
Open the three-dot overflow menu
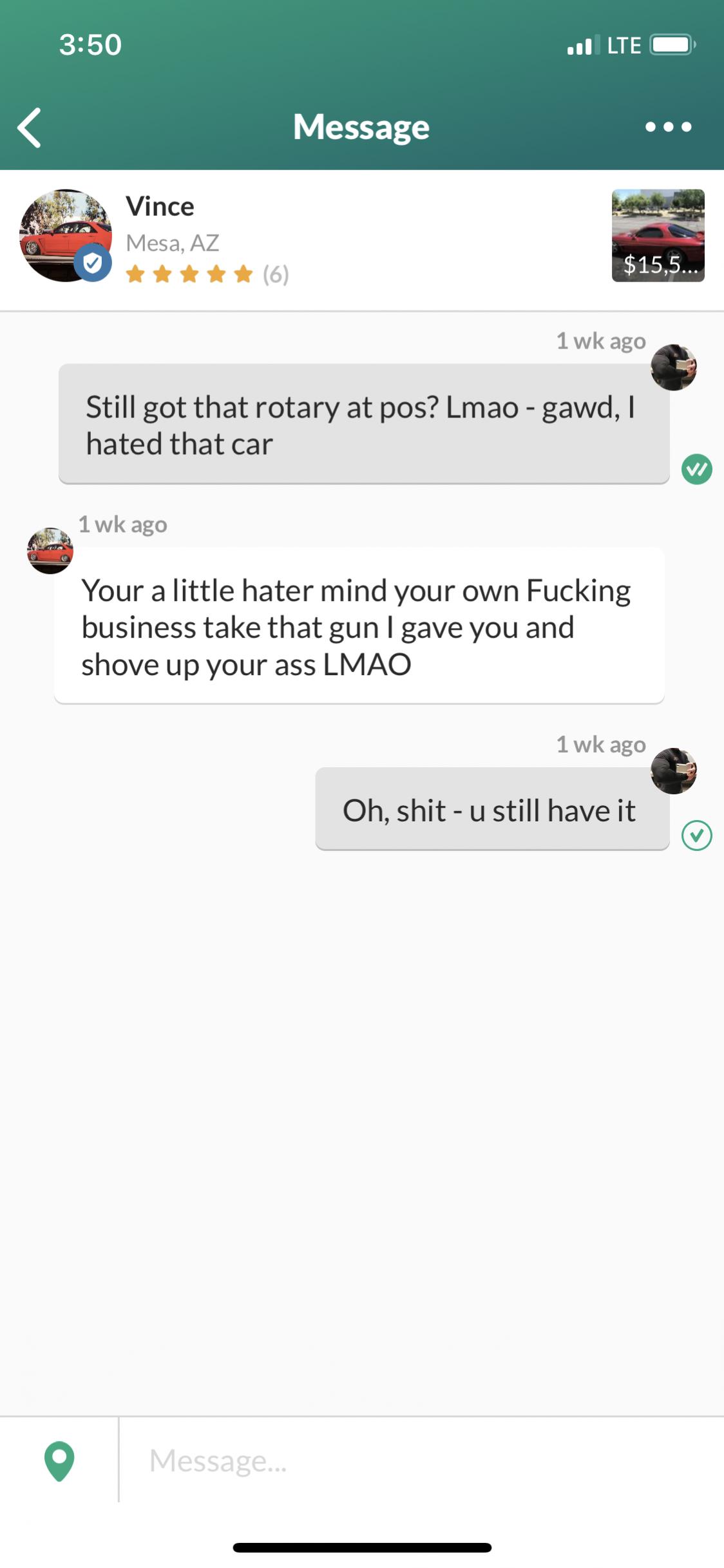[x=668, y=127]
